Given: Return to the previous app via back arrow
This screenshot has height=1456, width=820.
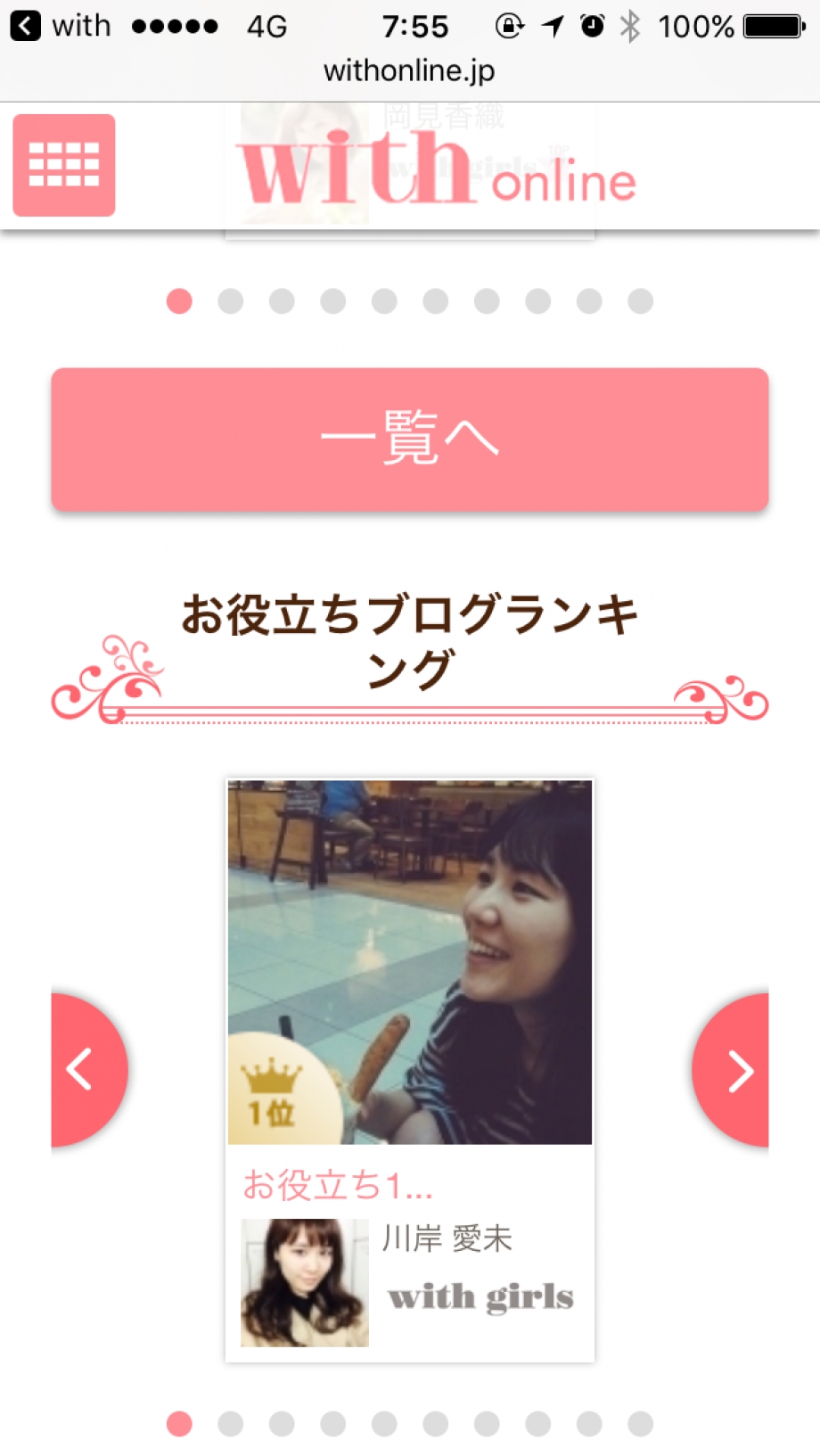Looking at the screenshot, I should (x=25, y=26).
